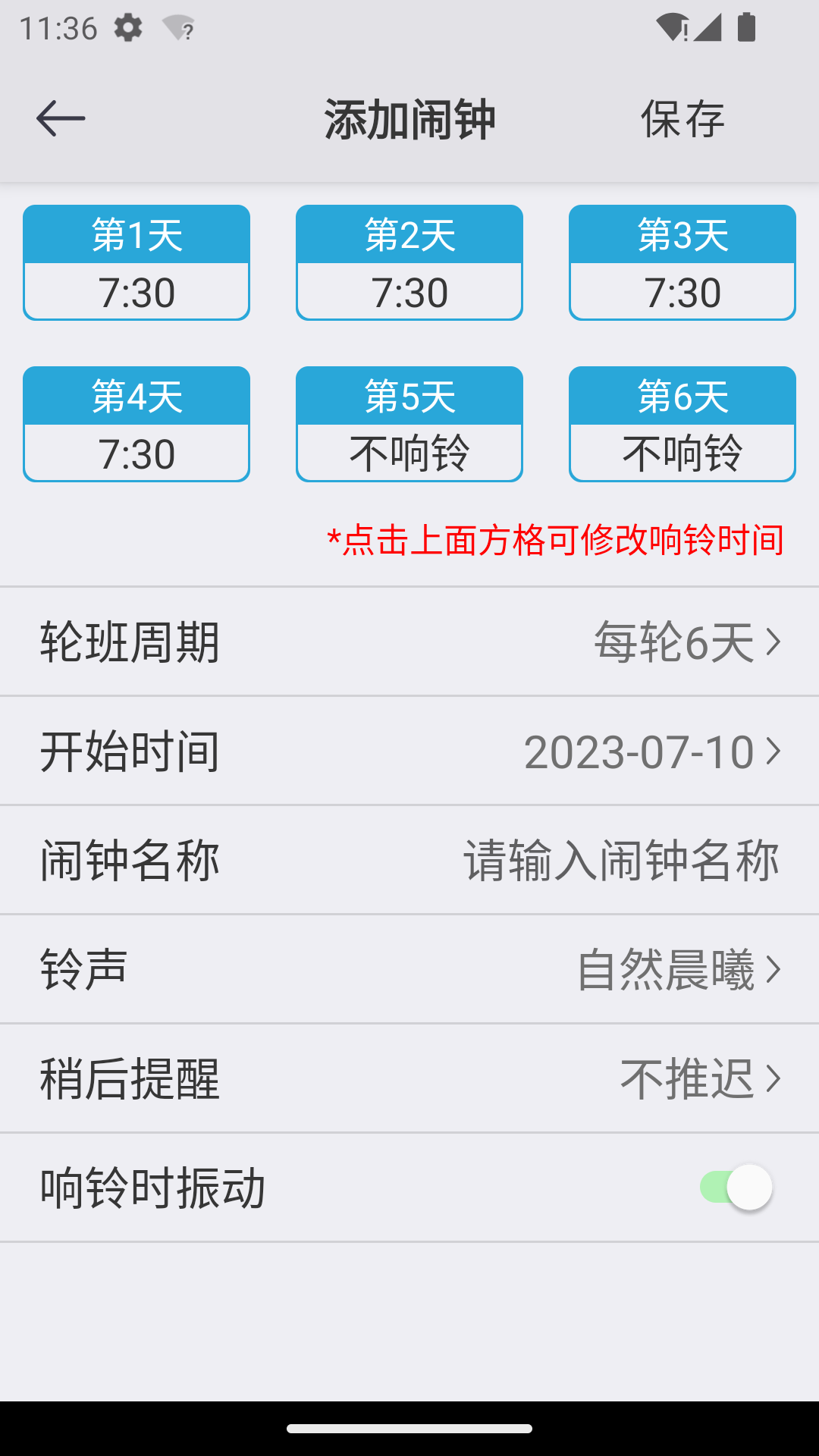Set ring time for 第1天
The height and width of the screenshot is (1456, 819).
coord(136,263)
